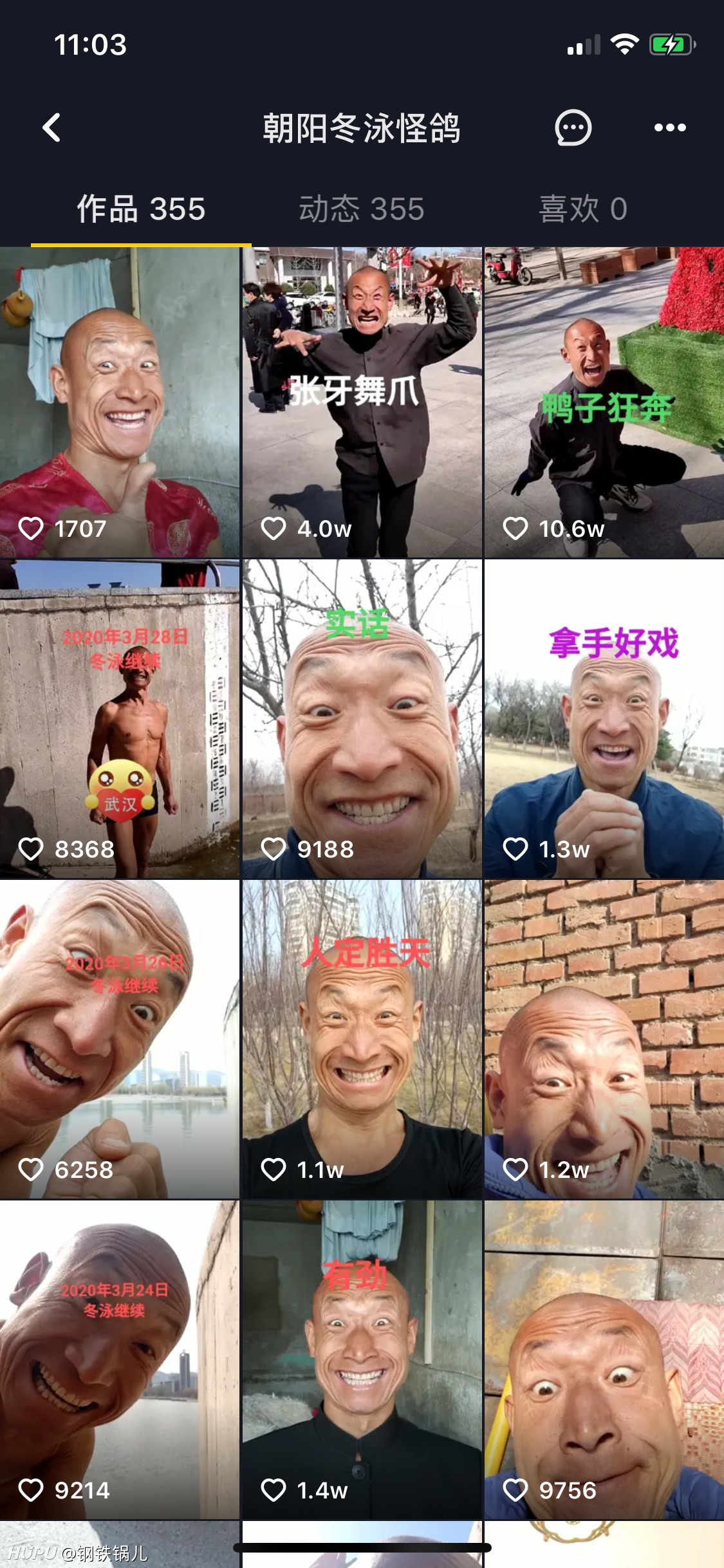Screen dimensions: 724x1568
Task: Open the brick wall video with 1.2w likes
Action: click(x=604, y=1040)
